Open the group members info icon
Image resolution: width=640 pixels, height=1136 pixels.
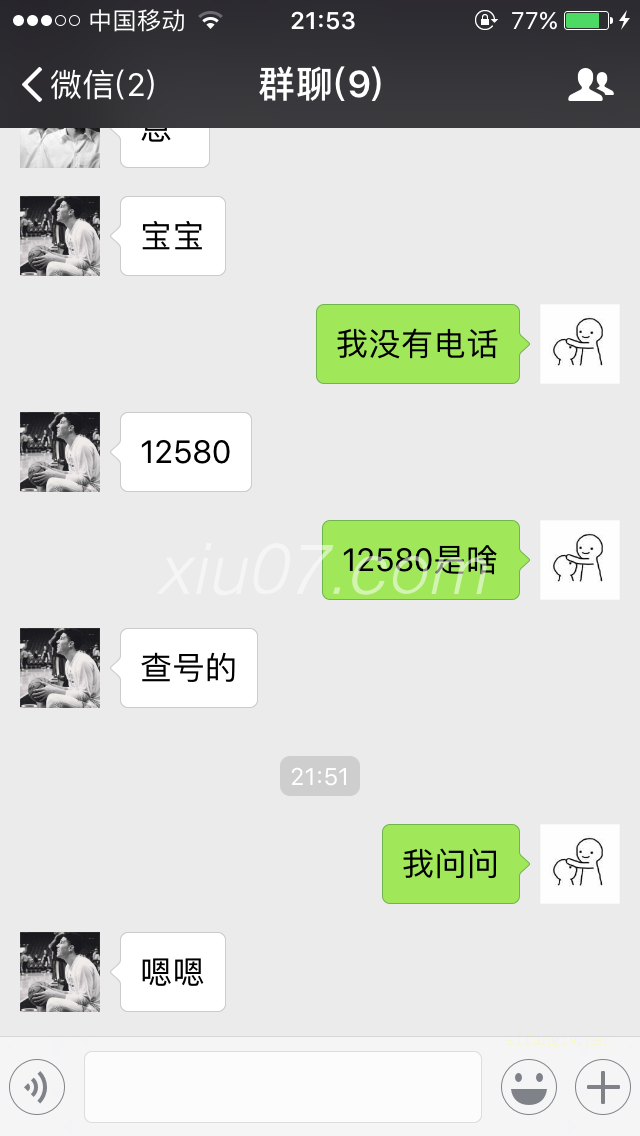(590, 85)
